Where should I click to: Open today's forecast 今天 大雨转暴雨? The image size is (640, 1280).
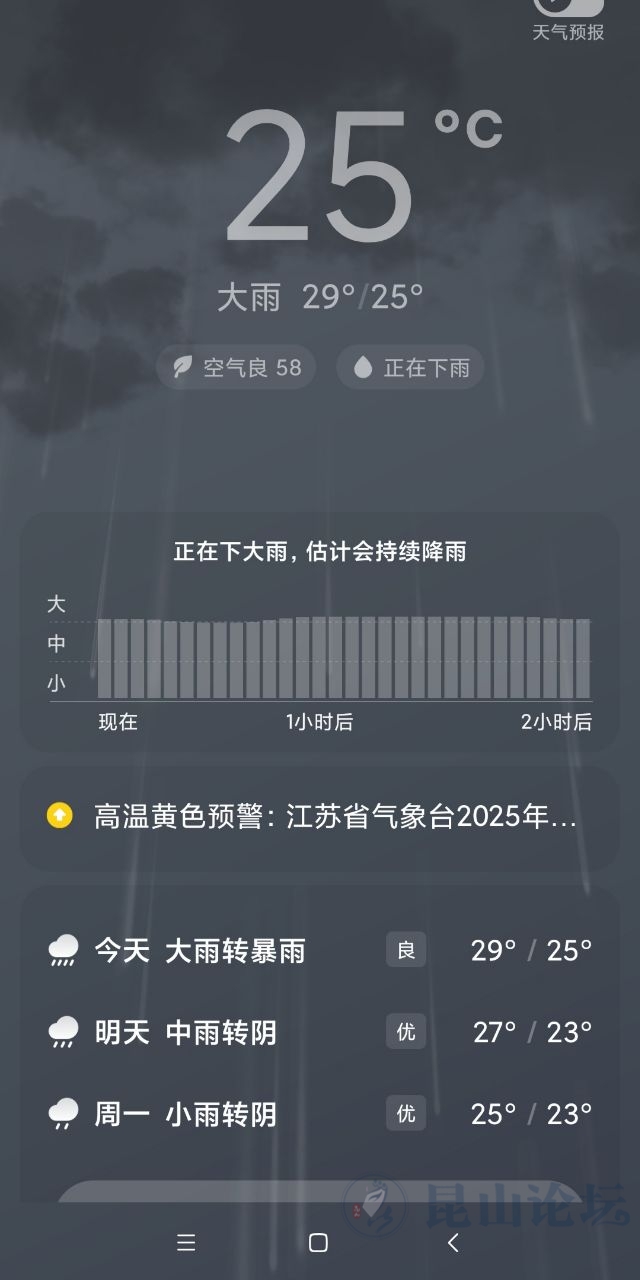[320, 950]
